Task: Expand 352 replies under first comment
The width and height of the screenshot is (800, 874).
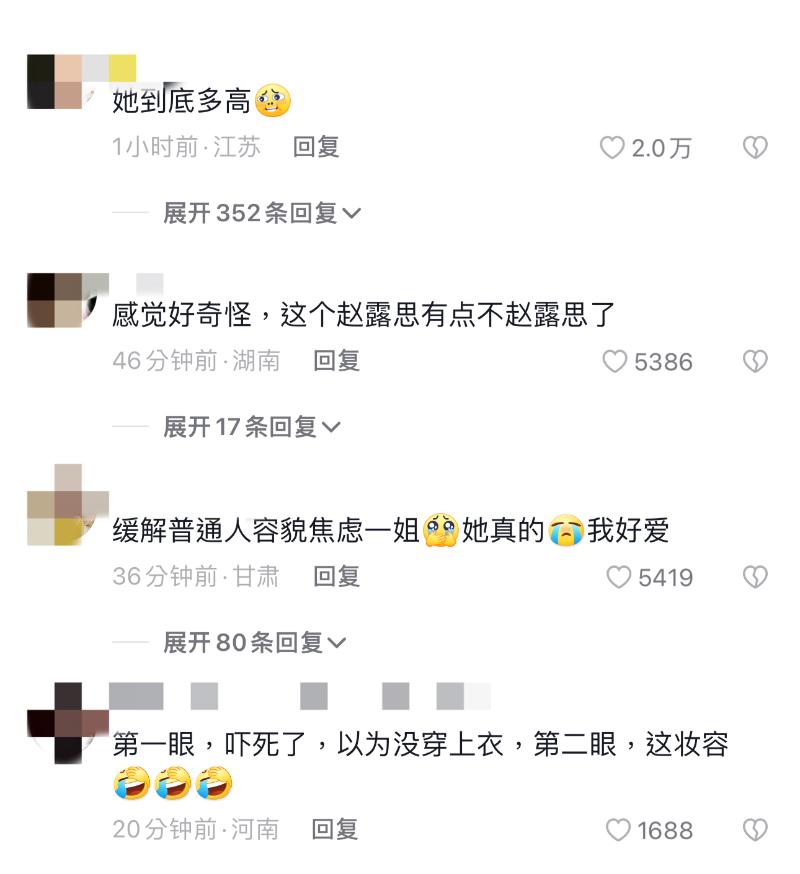Action: click(x=261, y=213)
